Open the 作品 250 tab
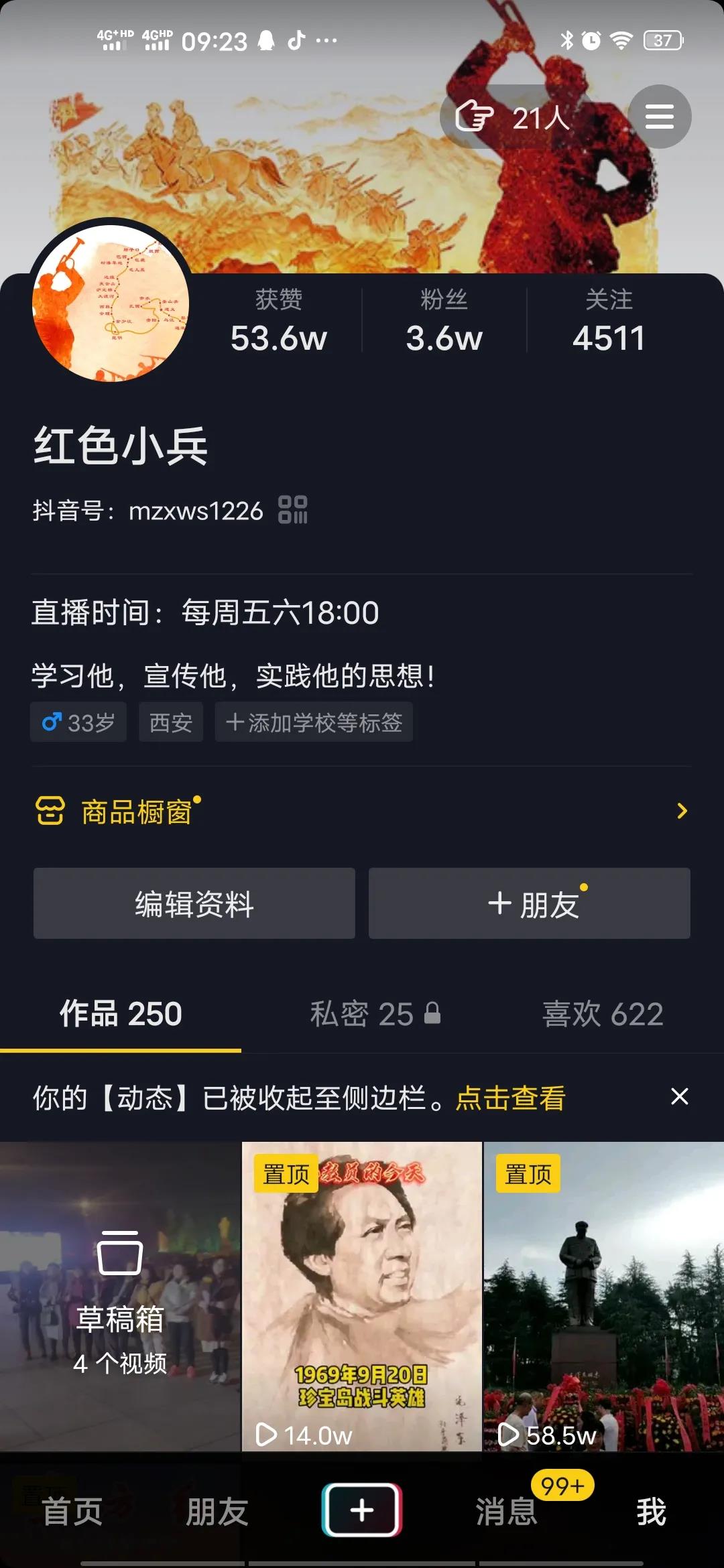 121,1014
